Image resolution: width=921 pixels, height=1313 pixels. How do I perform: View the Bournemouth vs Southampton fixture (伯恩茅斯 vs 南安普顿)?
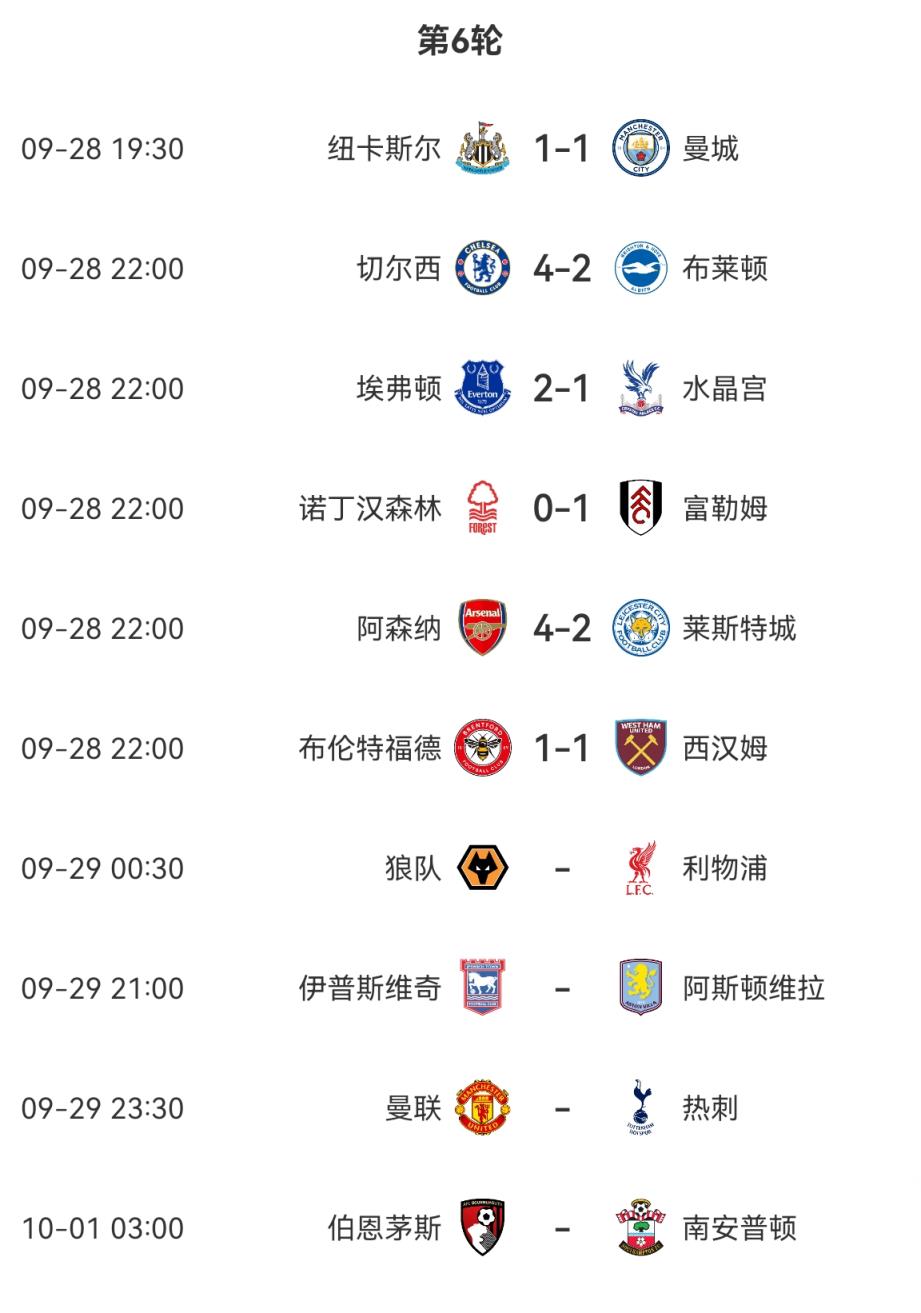(x=561, y=1229)
